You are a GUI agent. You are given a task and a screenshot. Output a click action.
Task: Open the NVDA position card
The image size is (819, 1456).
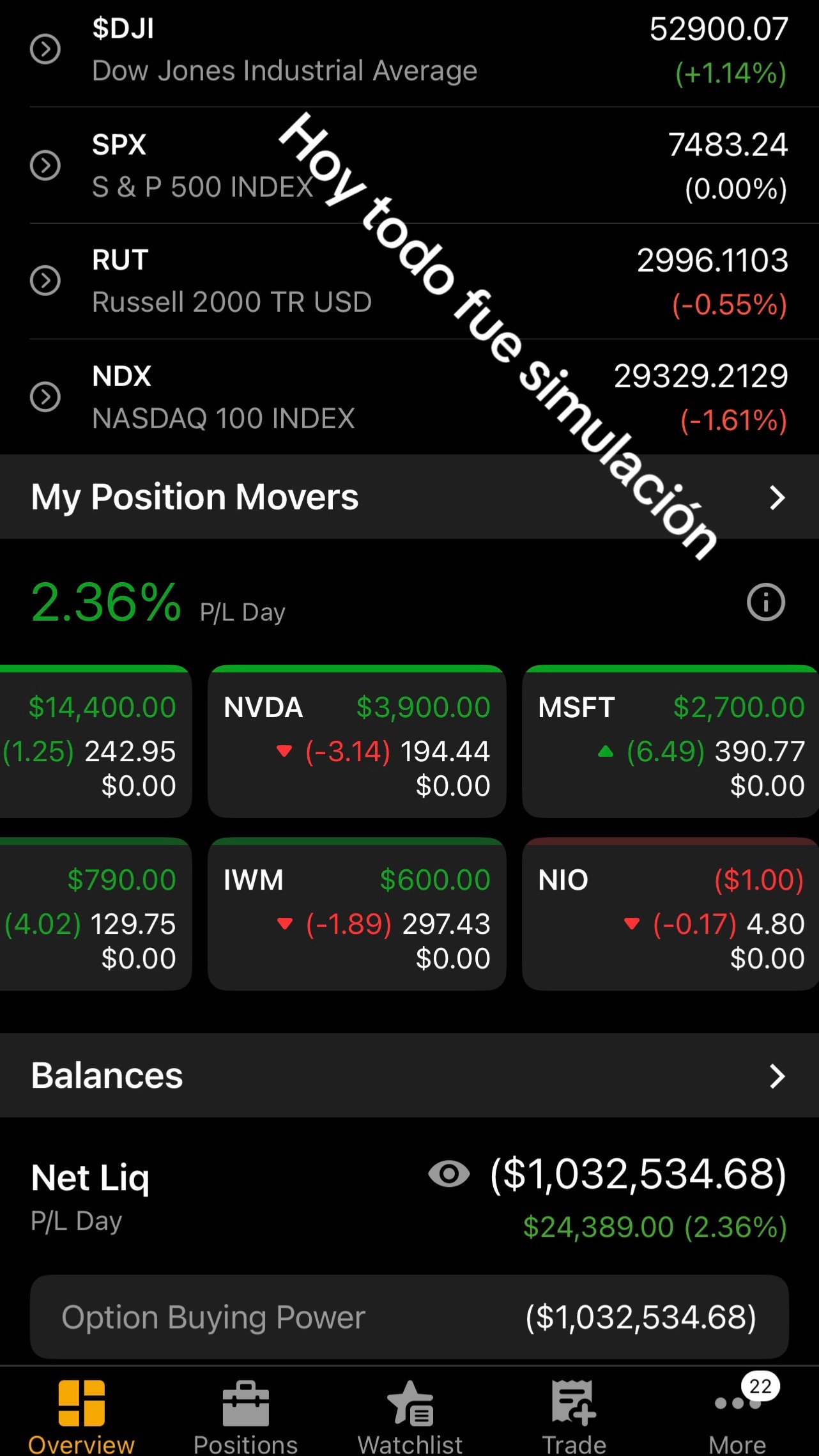click(357, 741)
